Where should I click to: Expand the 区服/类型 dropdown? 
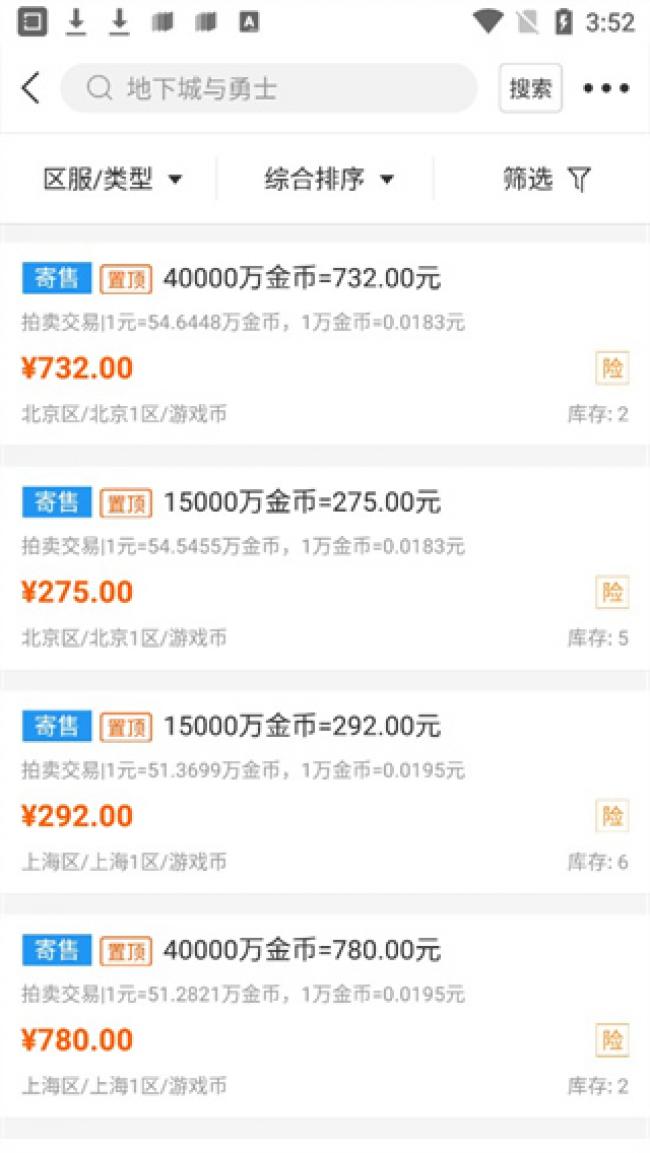click(113, 179)
